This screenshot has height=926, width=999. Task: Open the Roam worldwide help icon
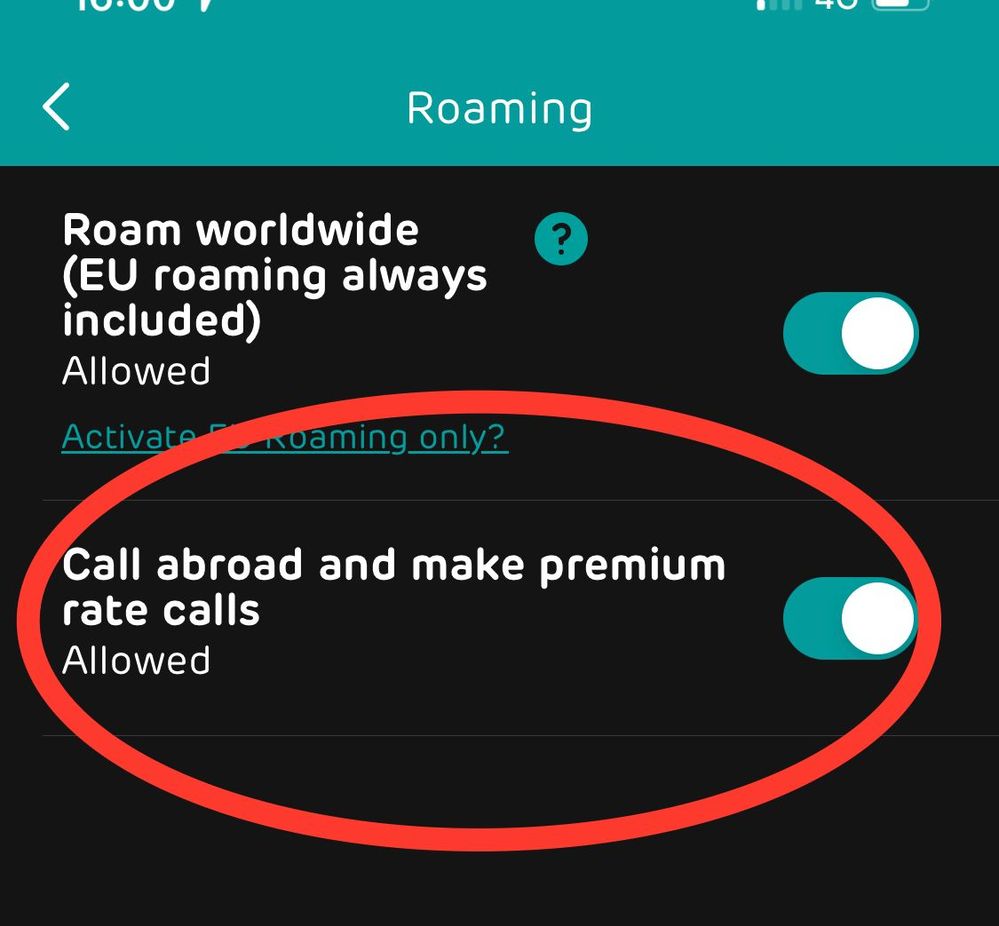pyautogui.click(x=561, y=240)
